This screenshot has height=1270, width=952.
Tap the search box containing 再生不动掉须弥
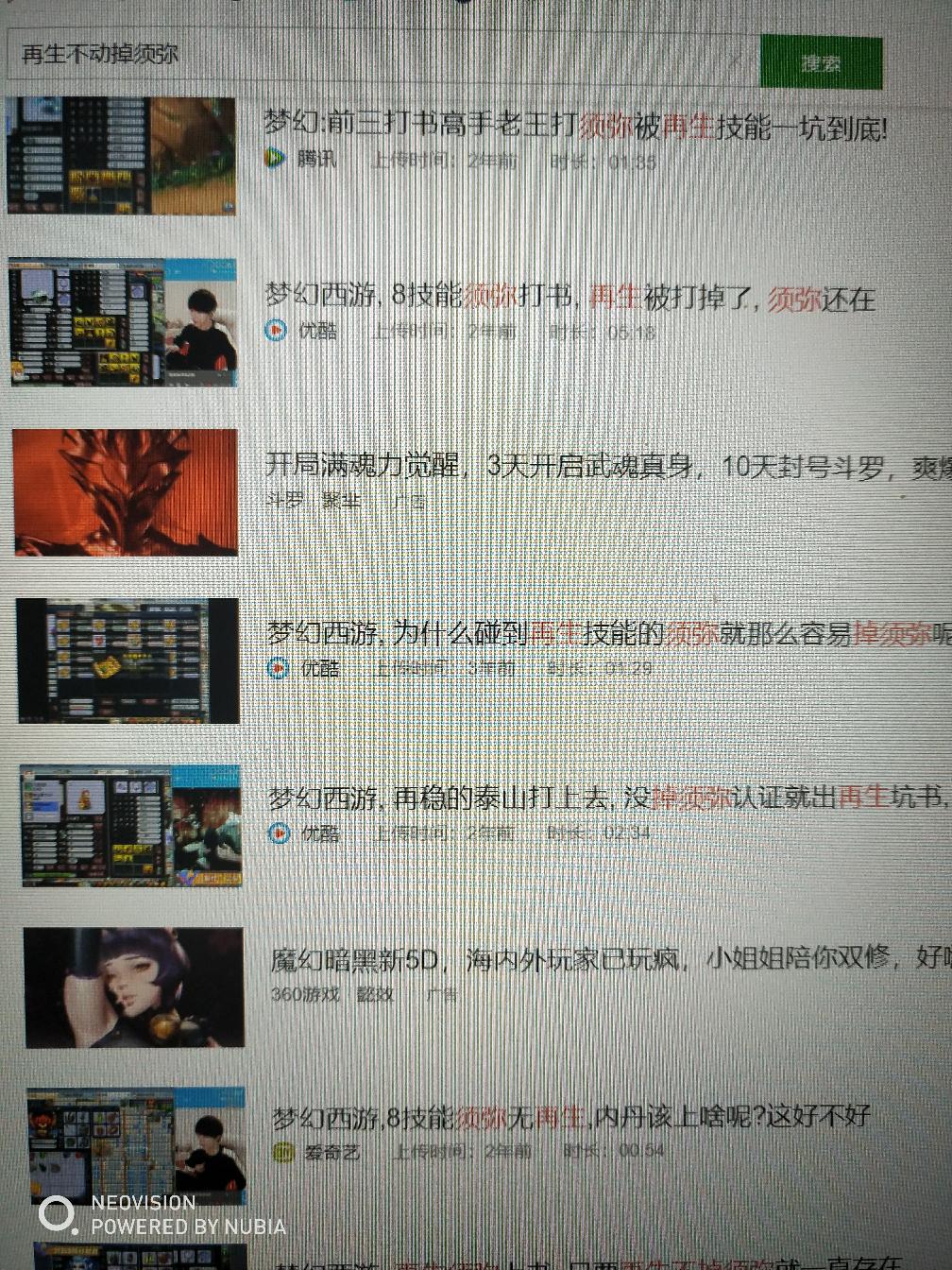click(378, 57)
